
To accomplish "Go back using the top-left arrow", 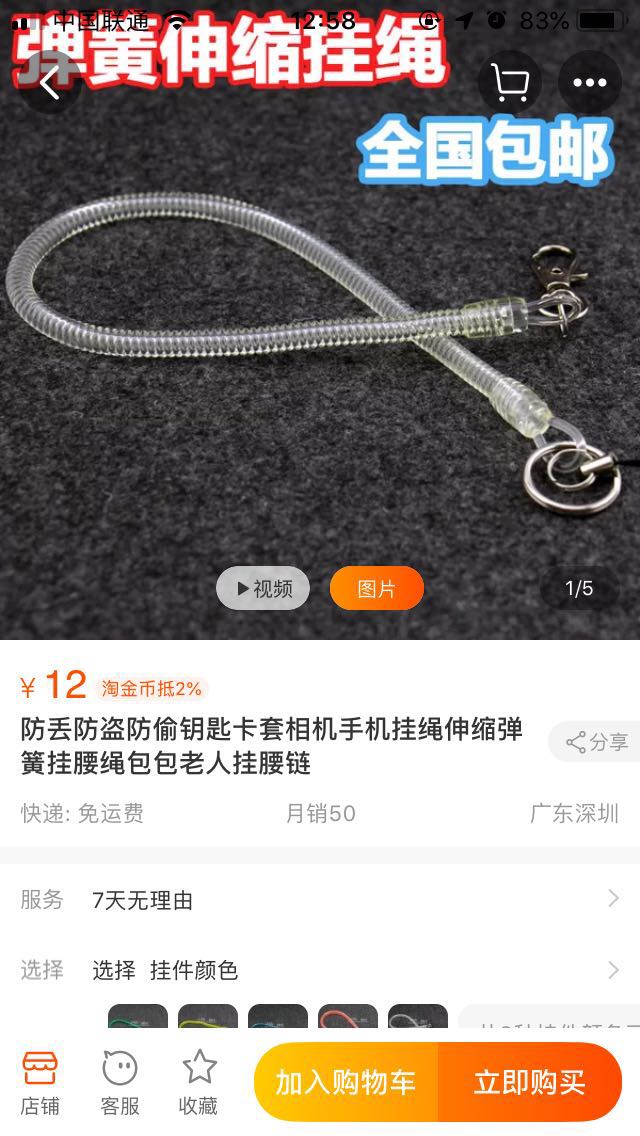I will pyautogui.click(x=50, y=84).
